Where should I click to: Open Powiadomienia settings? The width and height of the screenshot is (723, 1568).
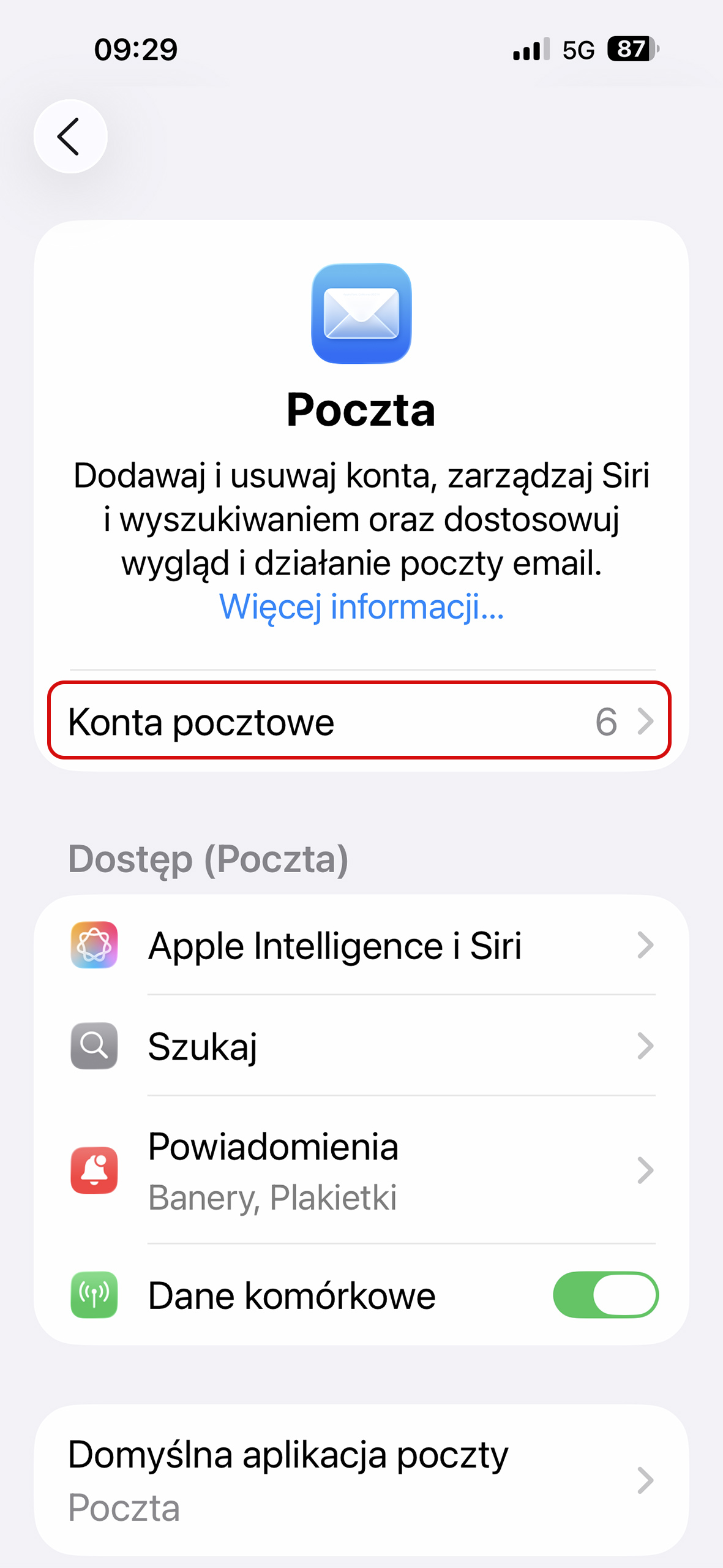point(361,1170)
